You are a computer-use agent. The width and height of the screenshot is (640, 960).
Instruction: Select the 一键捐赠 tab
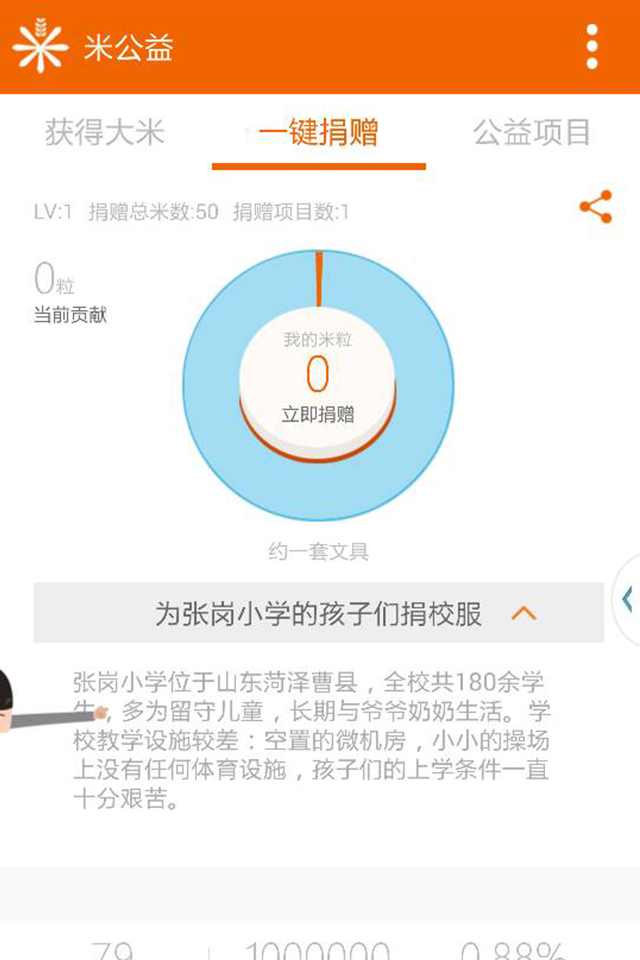coord(318,133)
